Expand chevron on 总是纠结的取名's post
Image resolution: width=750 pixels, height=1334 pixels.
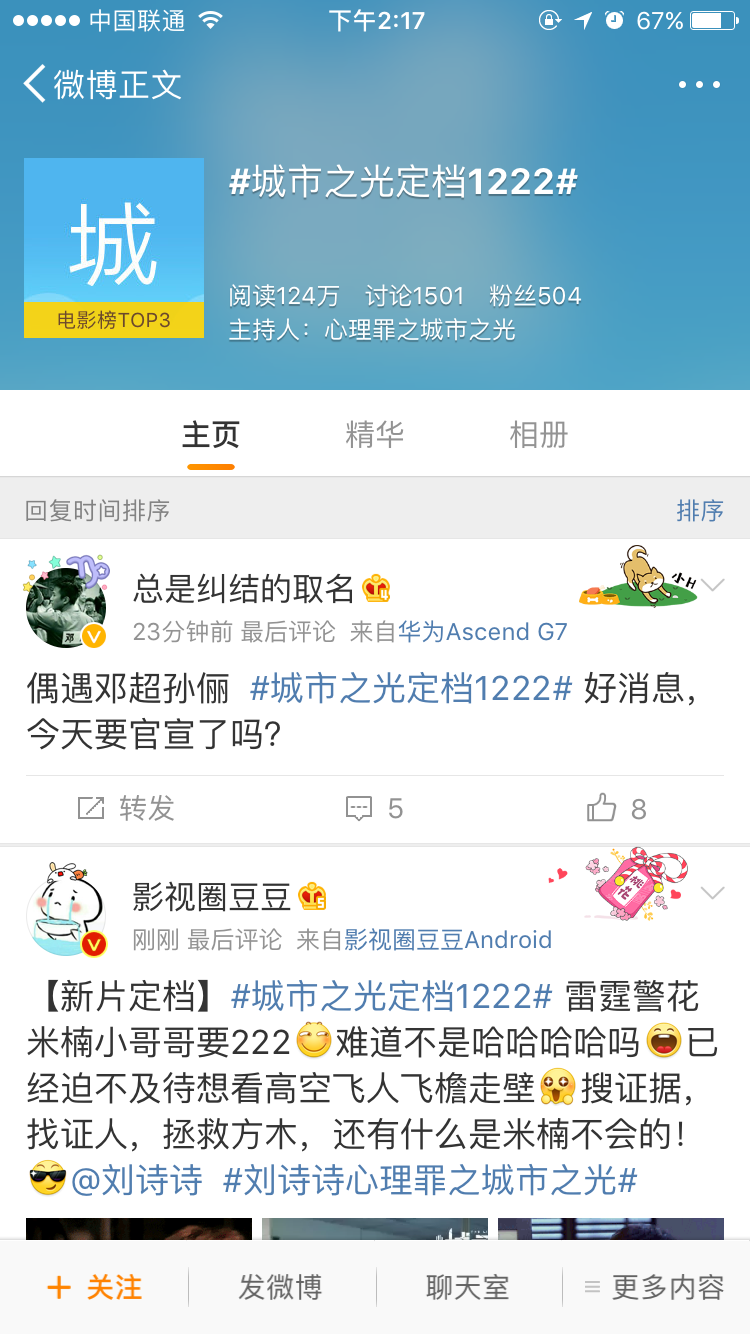713,586
